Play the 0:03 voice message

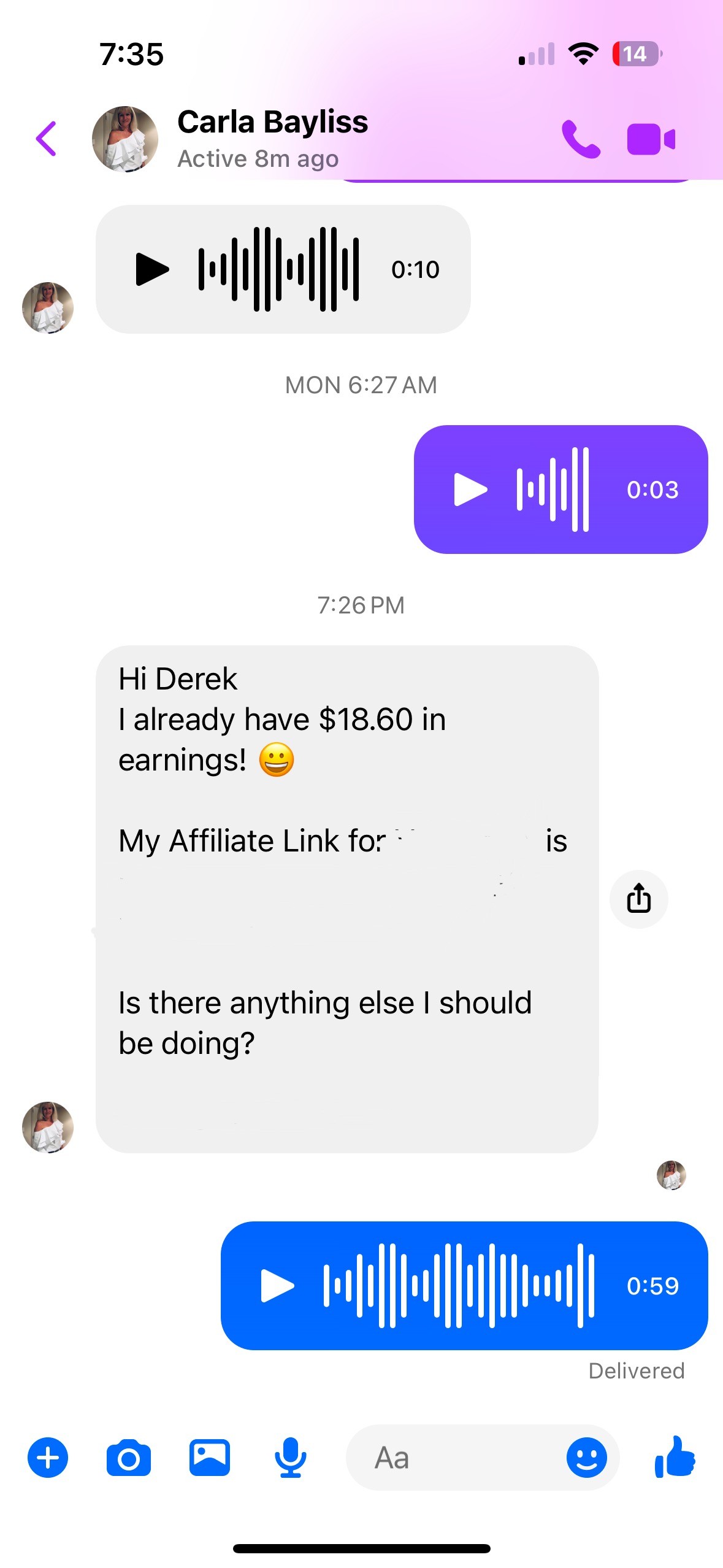click(x=470, y=490)
